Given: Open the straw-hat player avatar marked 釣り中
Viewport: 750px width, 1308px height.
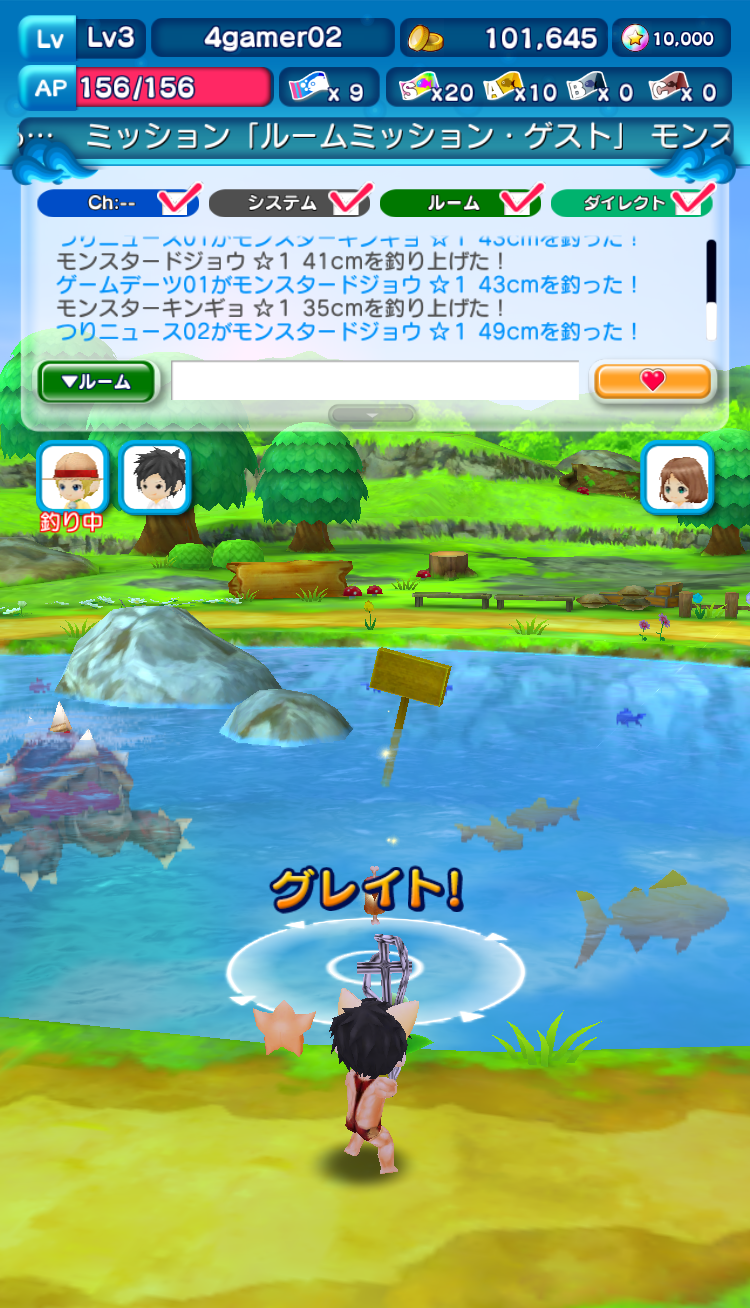Looking at the screenshot, I should 72,477.
